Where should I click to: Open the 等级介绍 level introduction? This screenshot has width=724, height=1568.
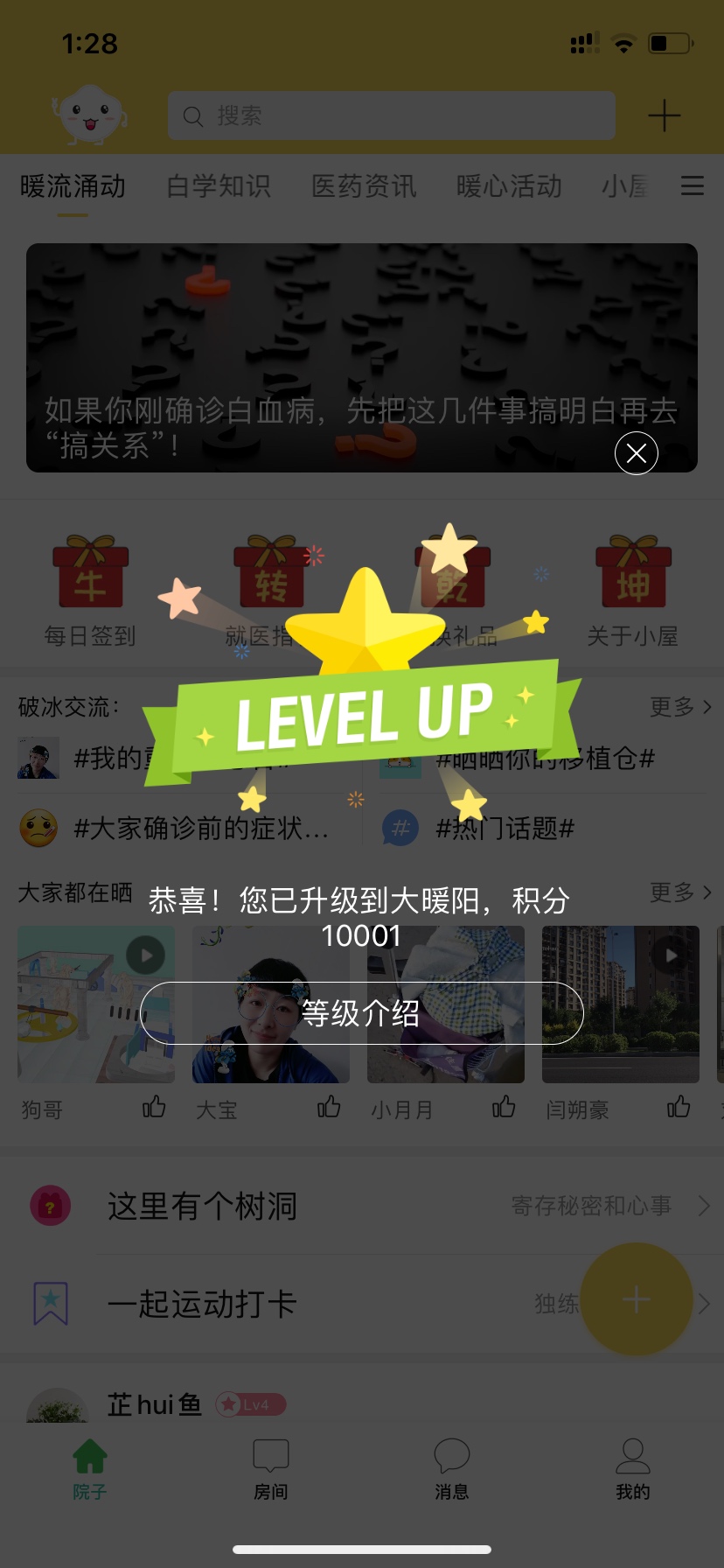point(361,1013)
